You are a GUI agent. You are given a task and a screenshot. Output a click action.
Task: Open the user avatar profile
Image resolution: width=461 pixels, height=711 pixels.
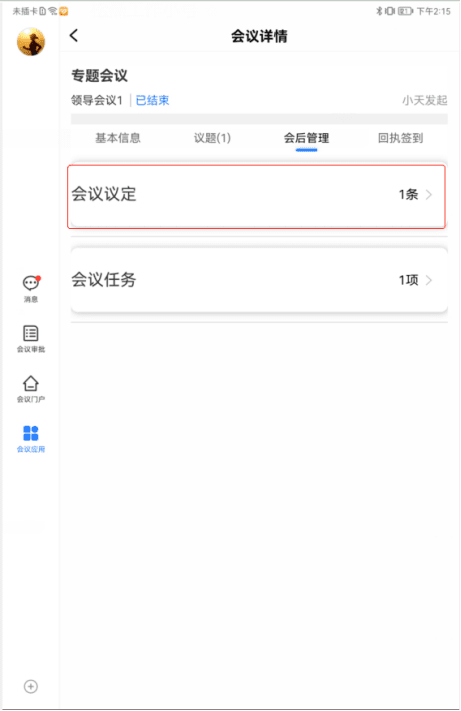click(x=31, y=42)
